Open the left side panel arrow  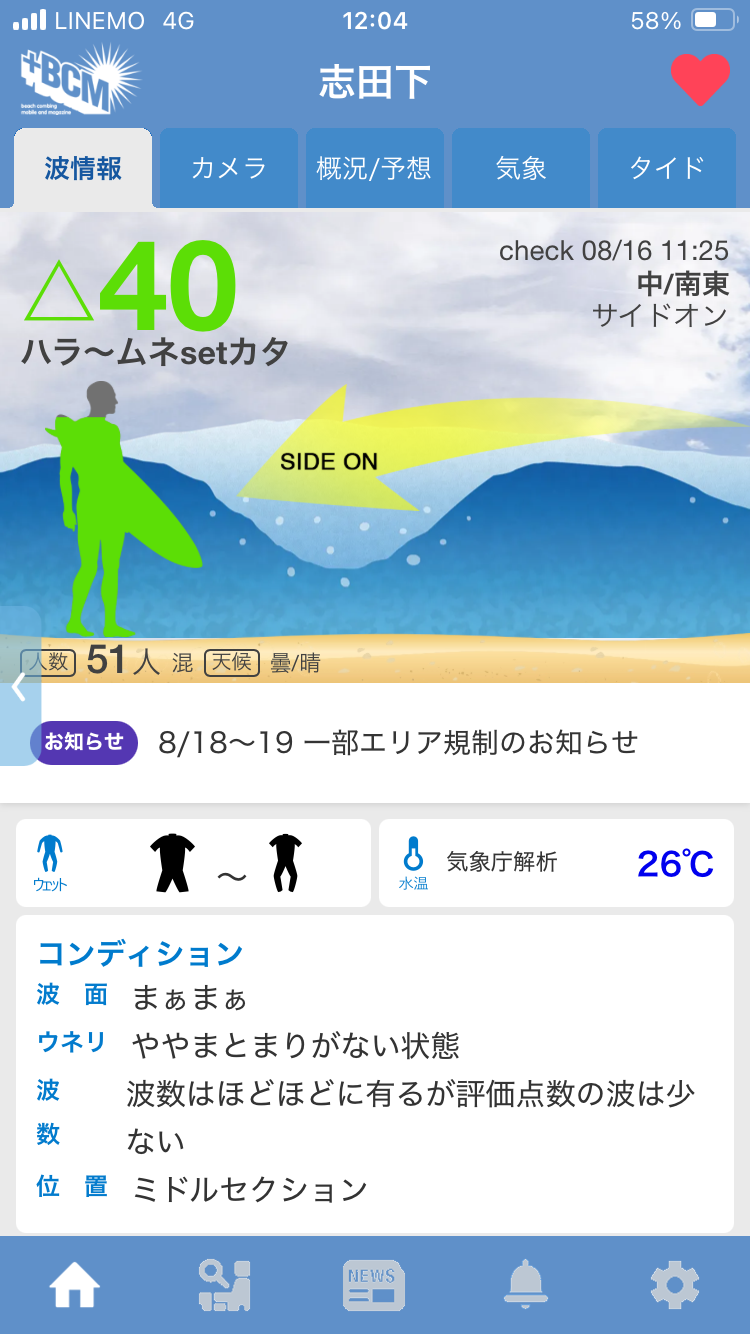click(x=19, y=687)
